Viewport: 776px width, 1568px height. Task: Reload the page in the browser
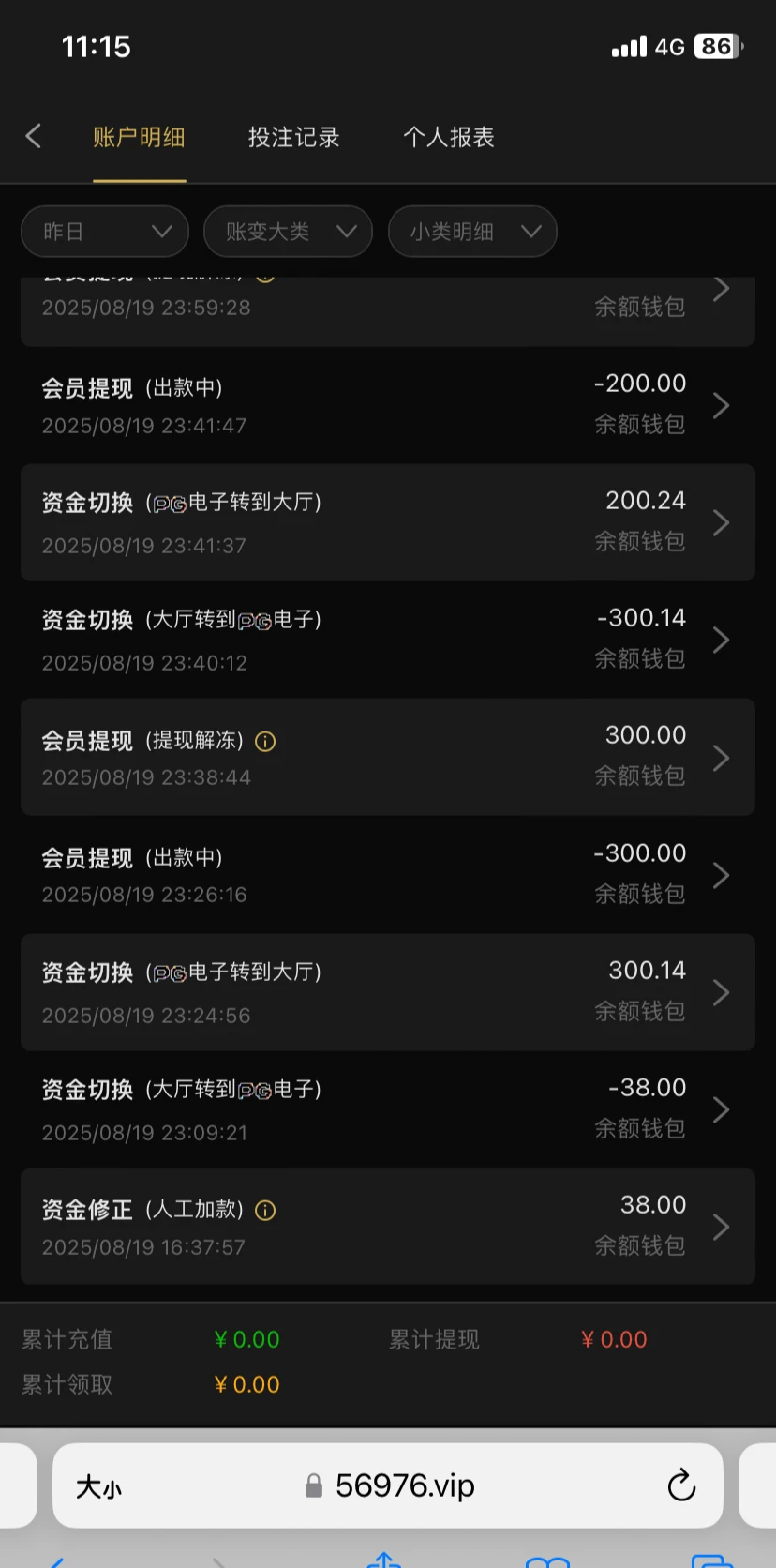(x=681, y=1485)
